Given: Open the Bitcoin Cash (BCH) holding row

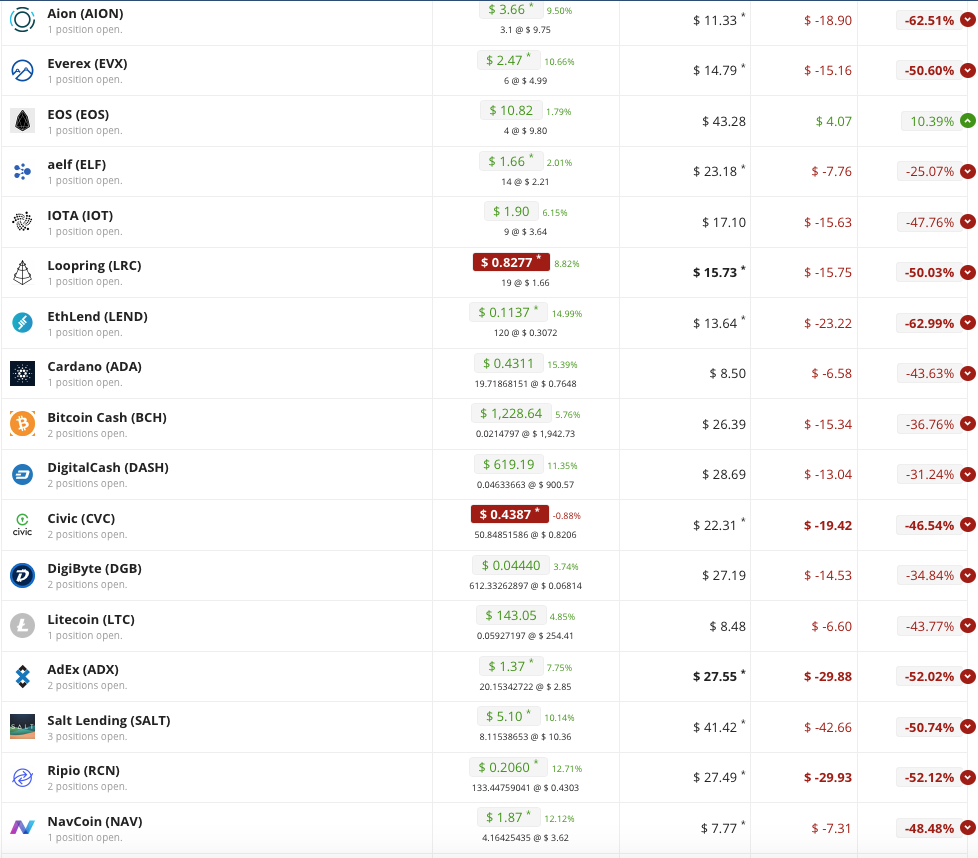Looking at the screenshot, I should coord(107,417).
